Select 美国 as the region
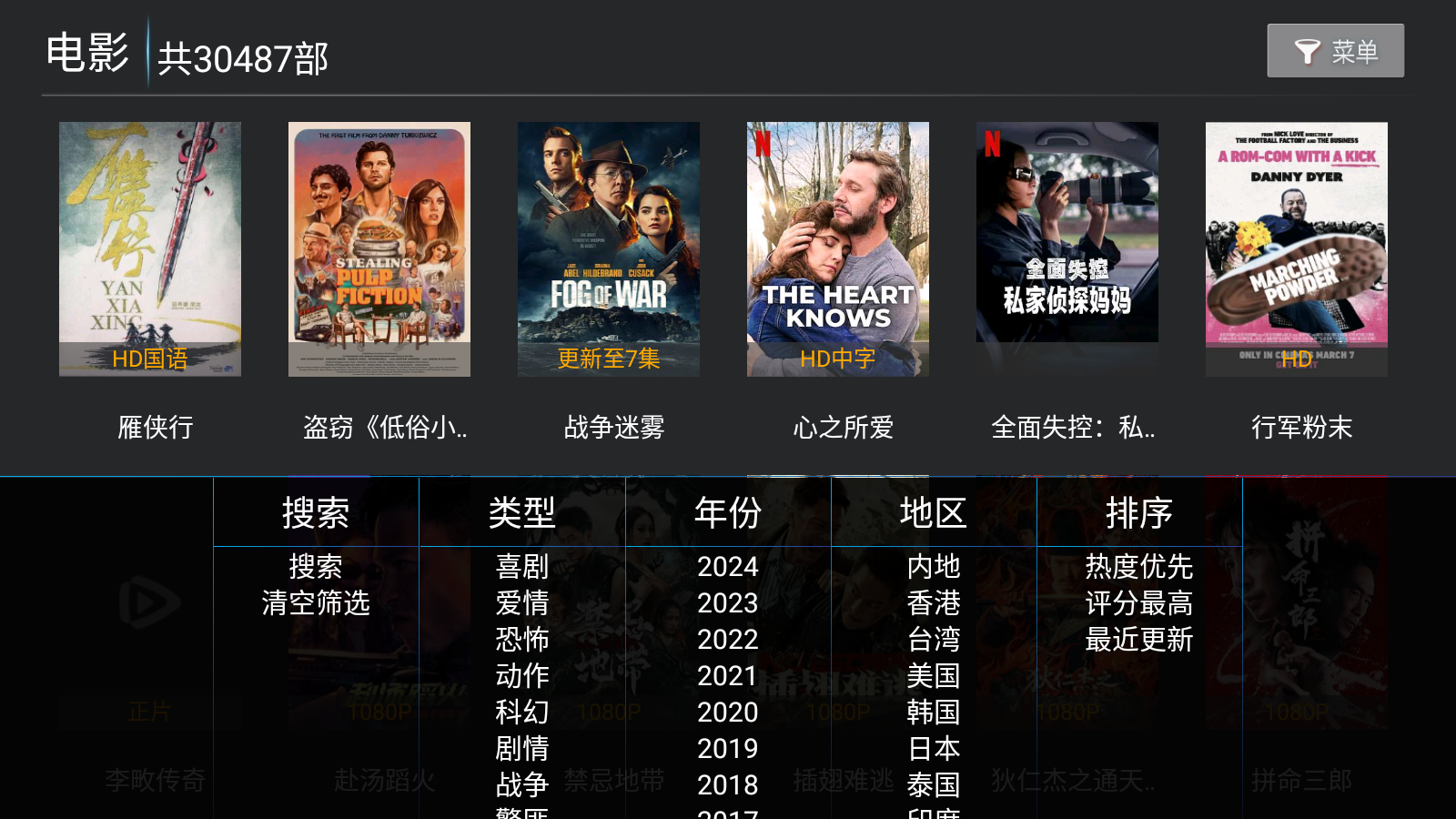 click(x=933, y=676)
